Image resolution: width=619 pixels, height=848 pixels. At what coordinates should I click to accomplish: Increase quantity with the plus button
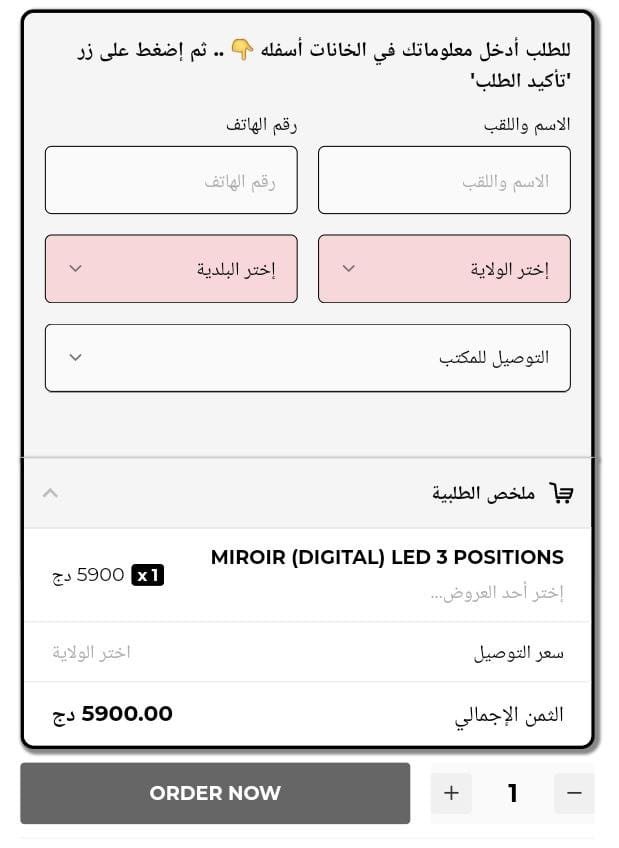[x=451, y=793]
